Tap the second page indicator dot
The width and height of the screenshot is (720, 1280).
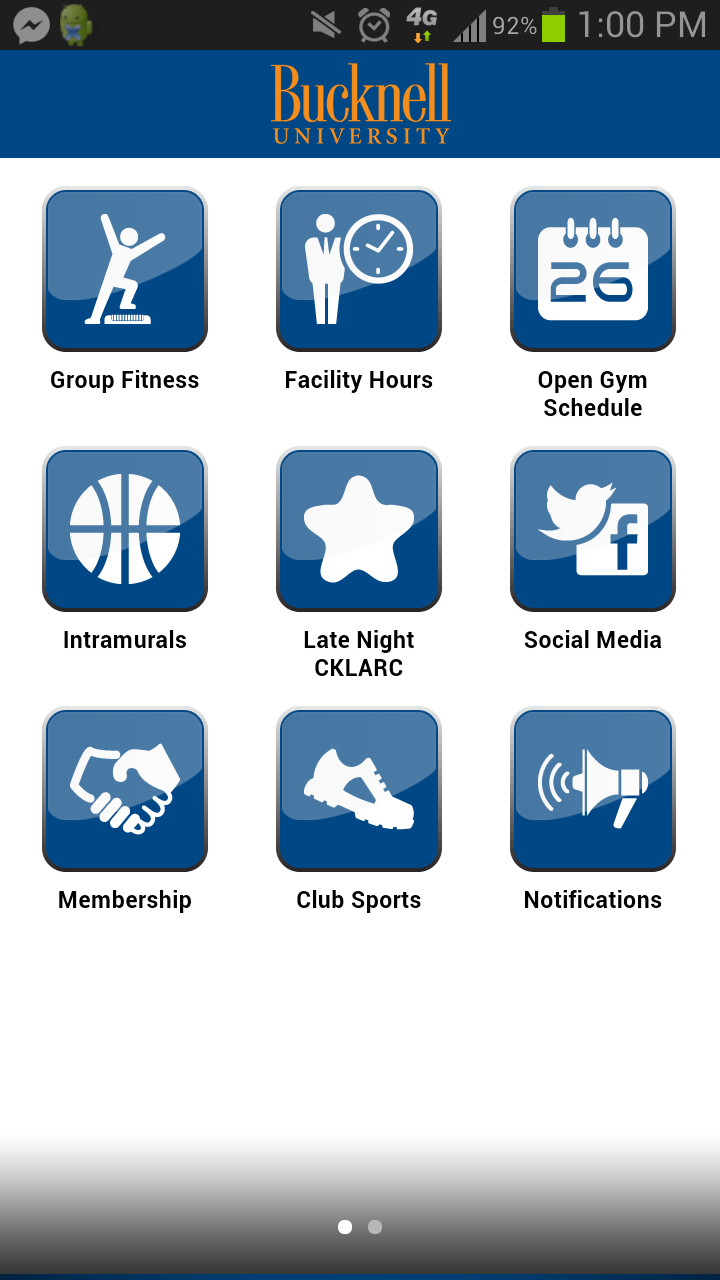tap(375, 1227)
